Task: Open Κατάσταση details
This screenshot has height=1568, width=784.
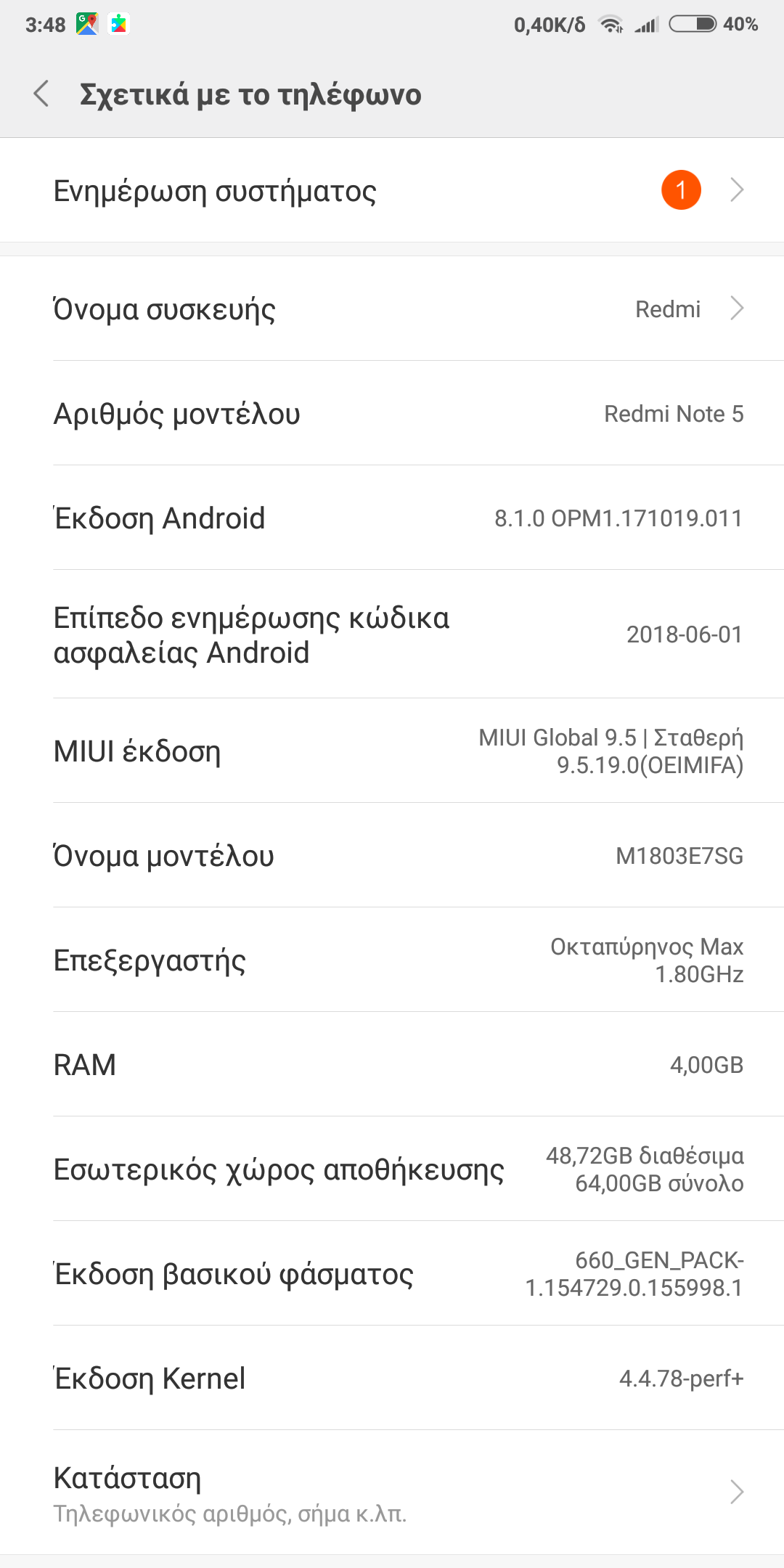Action: click(392, 1493)
